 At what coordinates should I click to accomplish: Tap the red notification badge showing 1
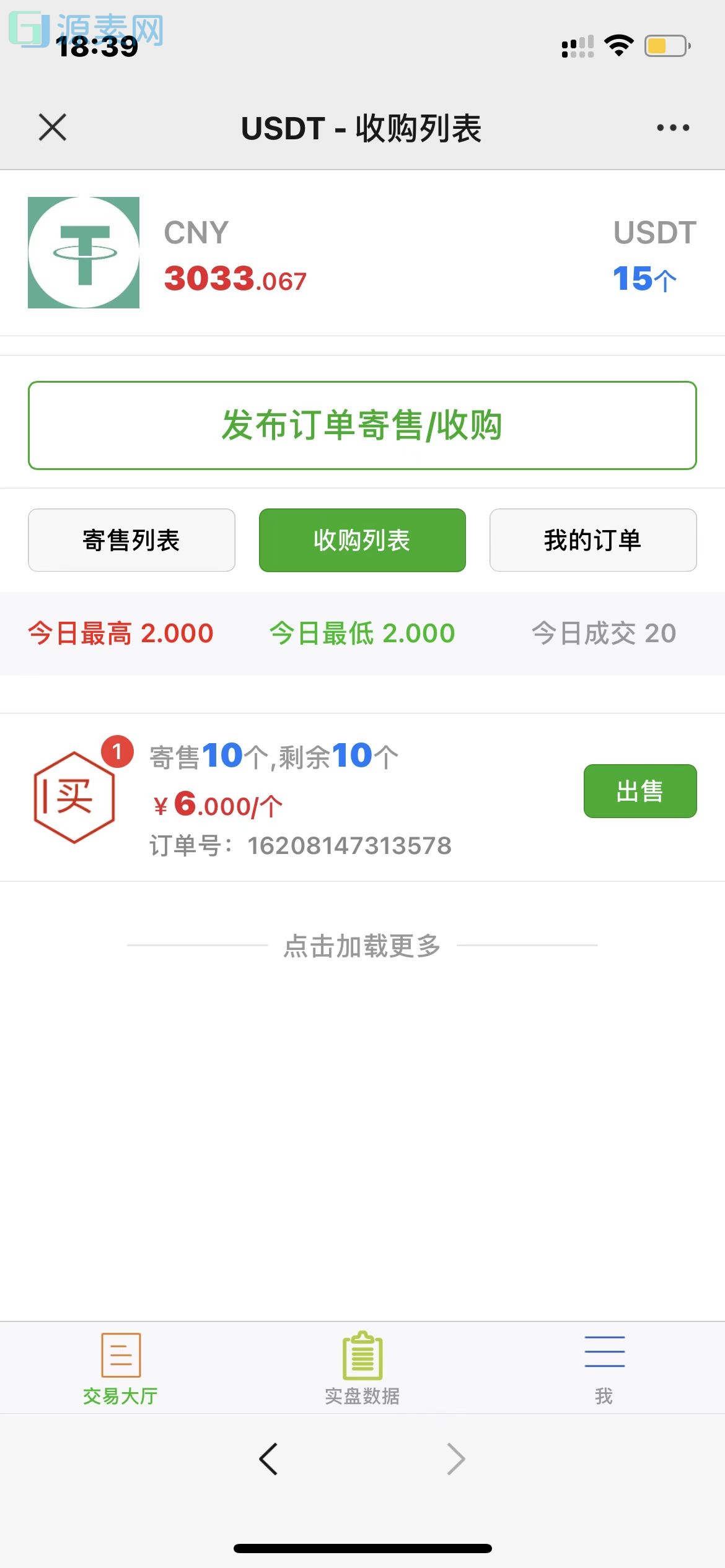(116, 752)
